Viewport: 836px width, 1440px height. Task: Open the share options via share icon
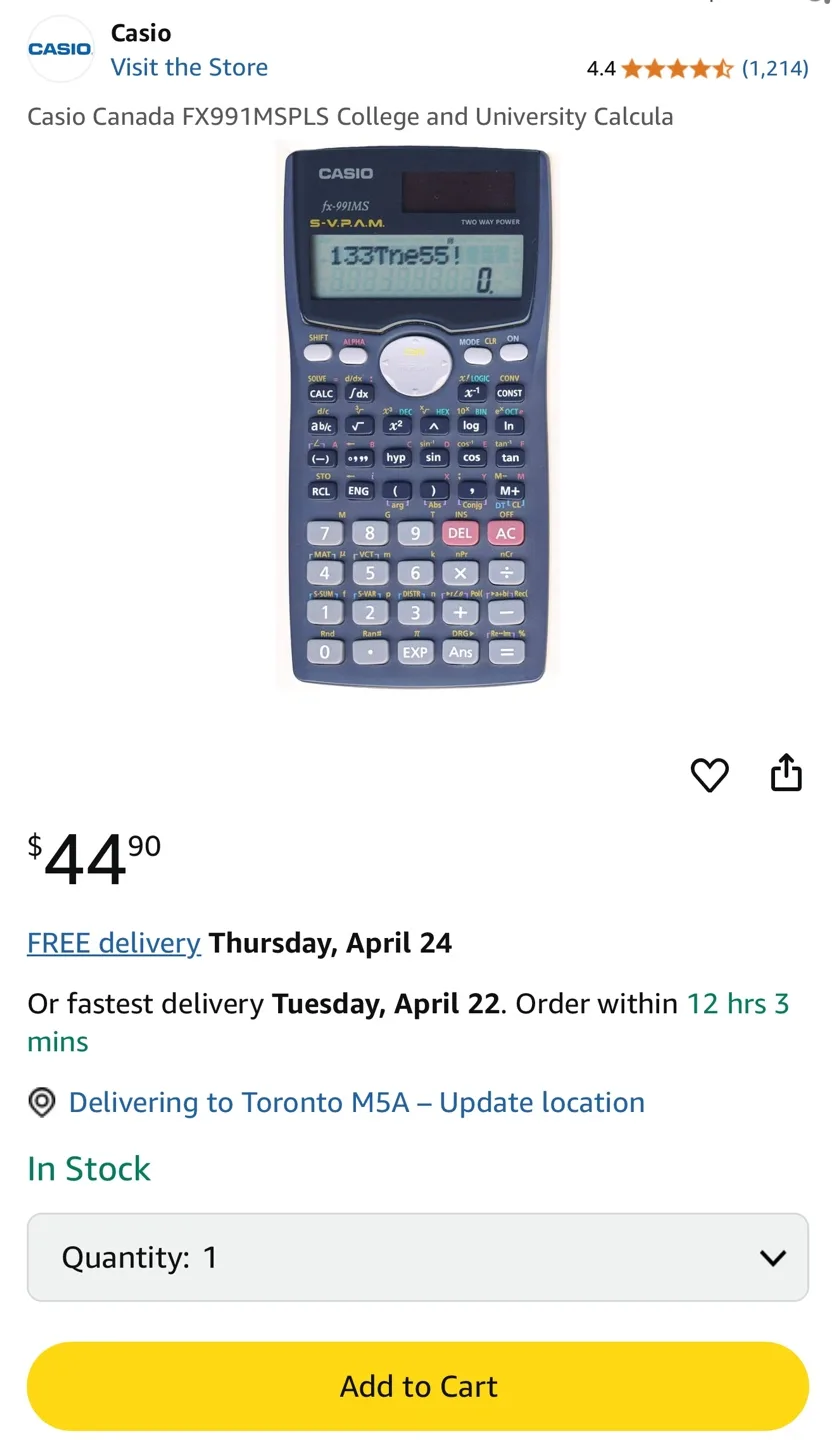tap(787, 773)
